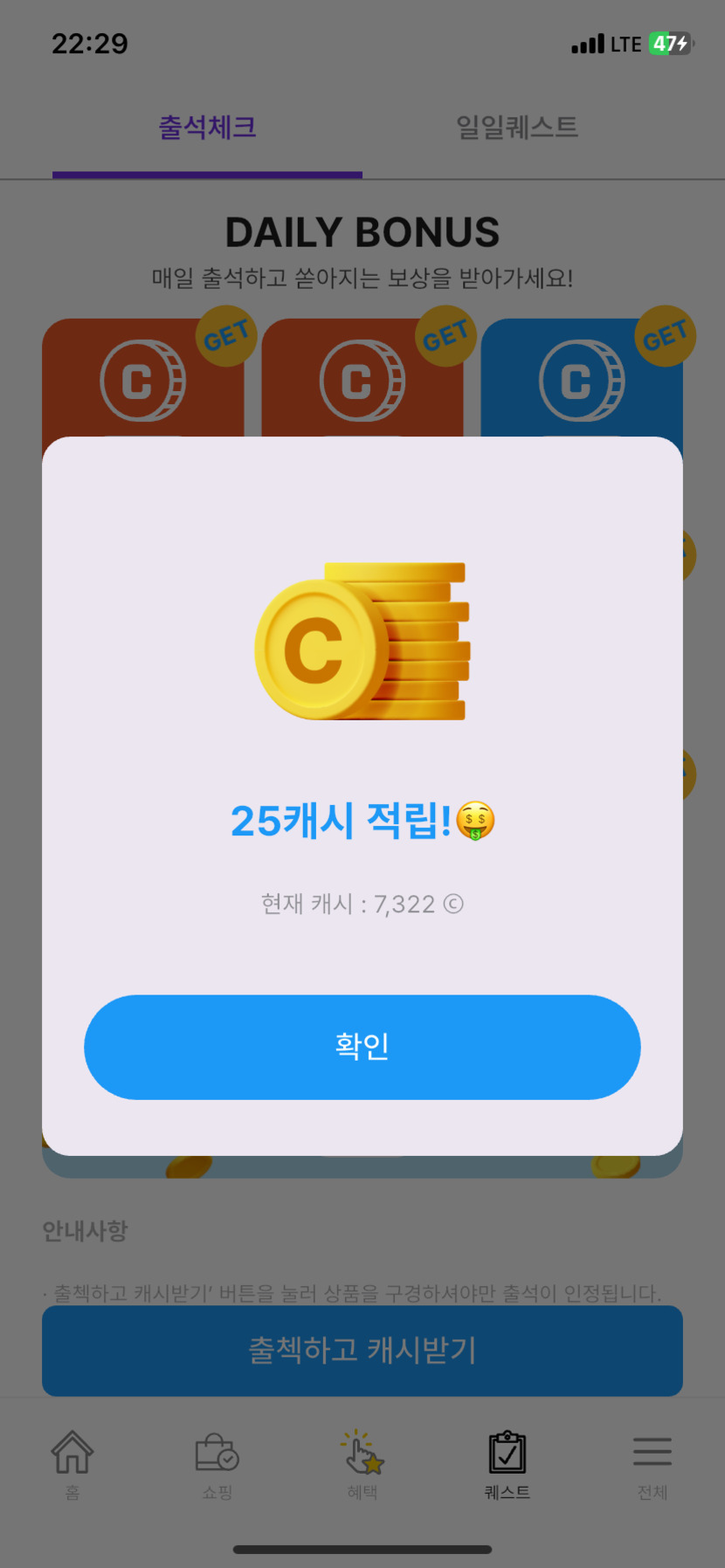Go to the 홈 tab
Image resolution: width=725 pixels, height=1568 pixels.
(72, 1464)
